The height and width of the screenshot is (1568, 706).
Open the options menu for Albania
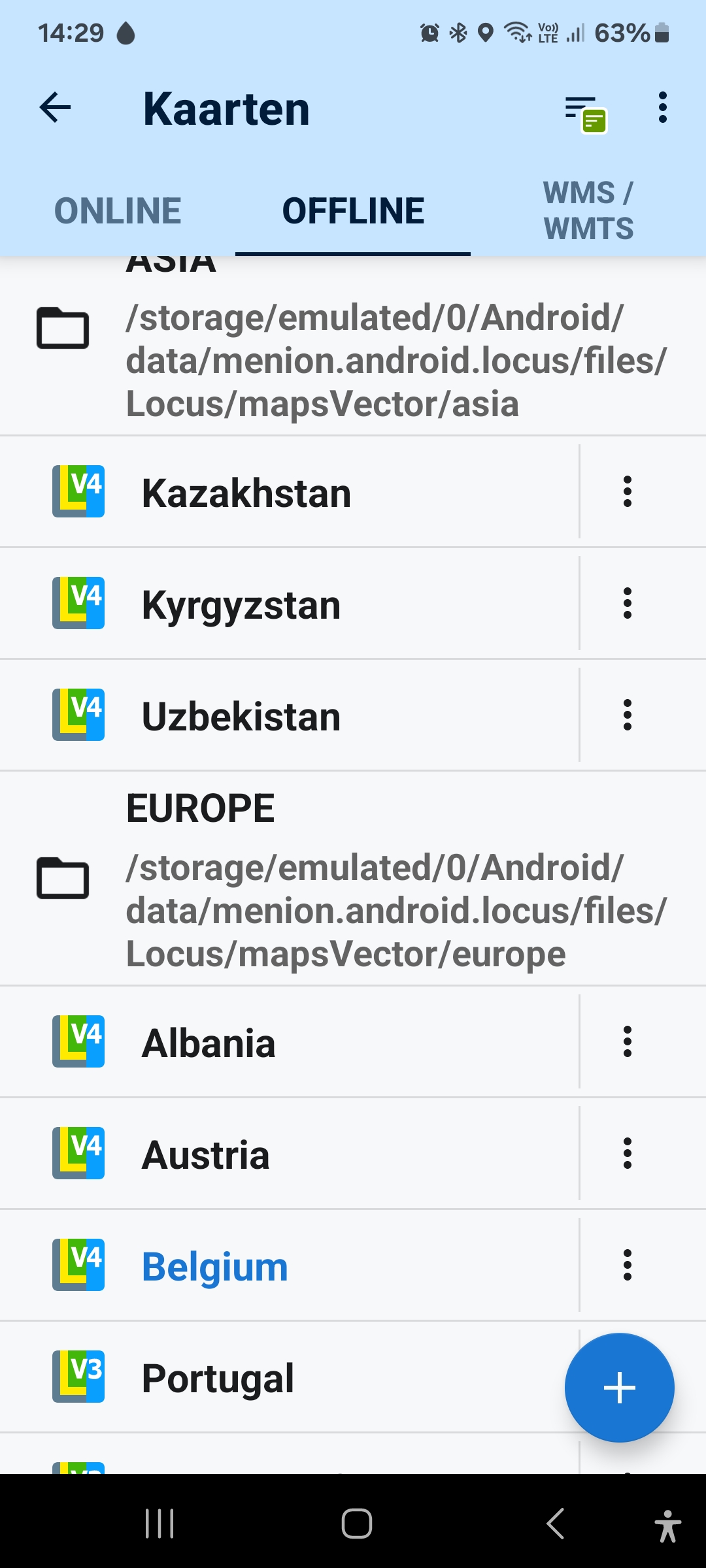(627, 1042)
